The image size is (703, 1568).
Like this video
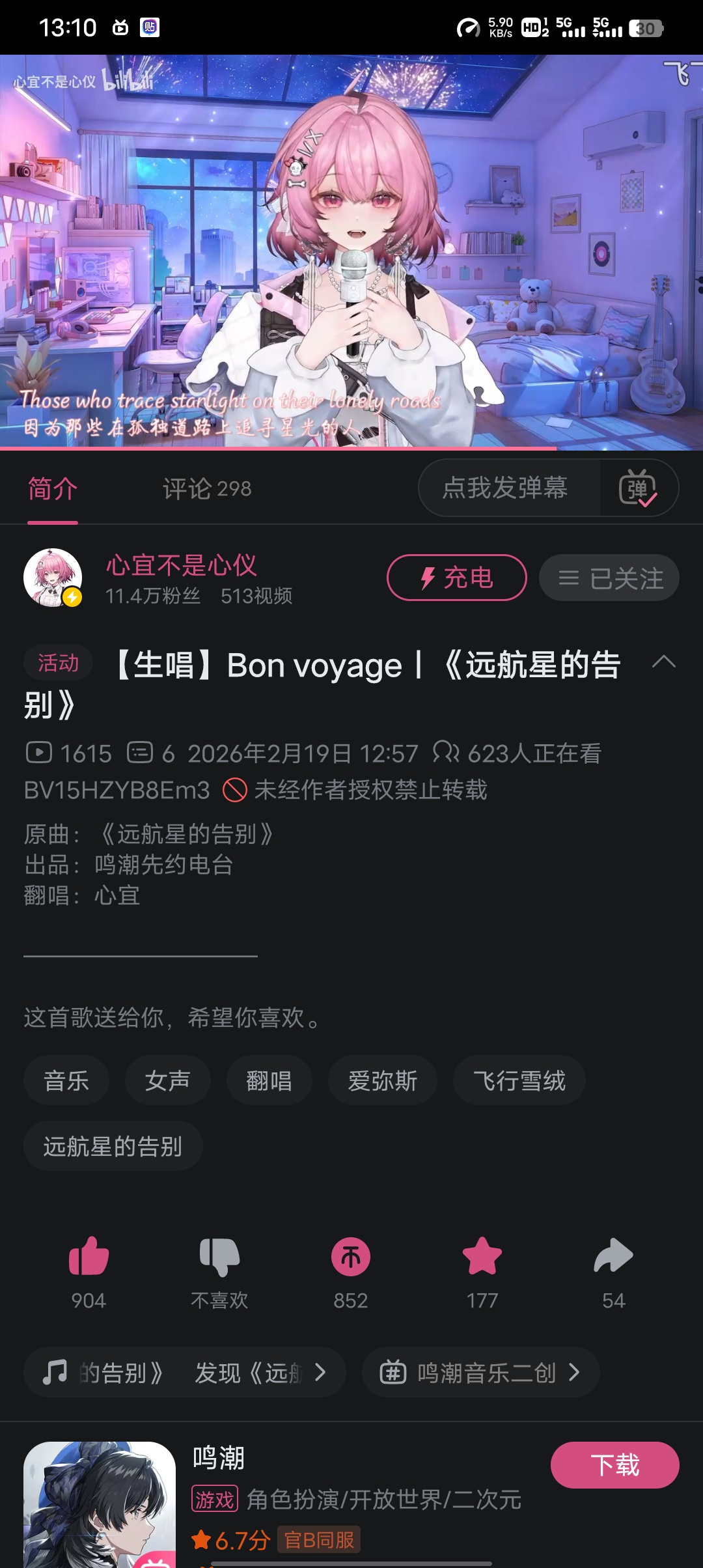[x=89, y=1257]
